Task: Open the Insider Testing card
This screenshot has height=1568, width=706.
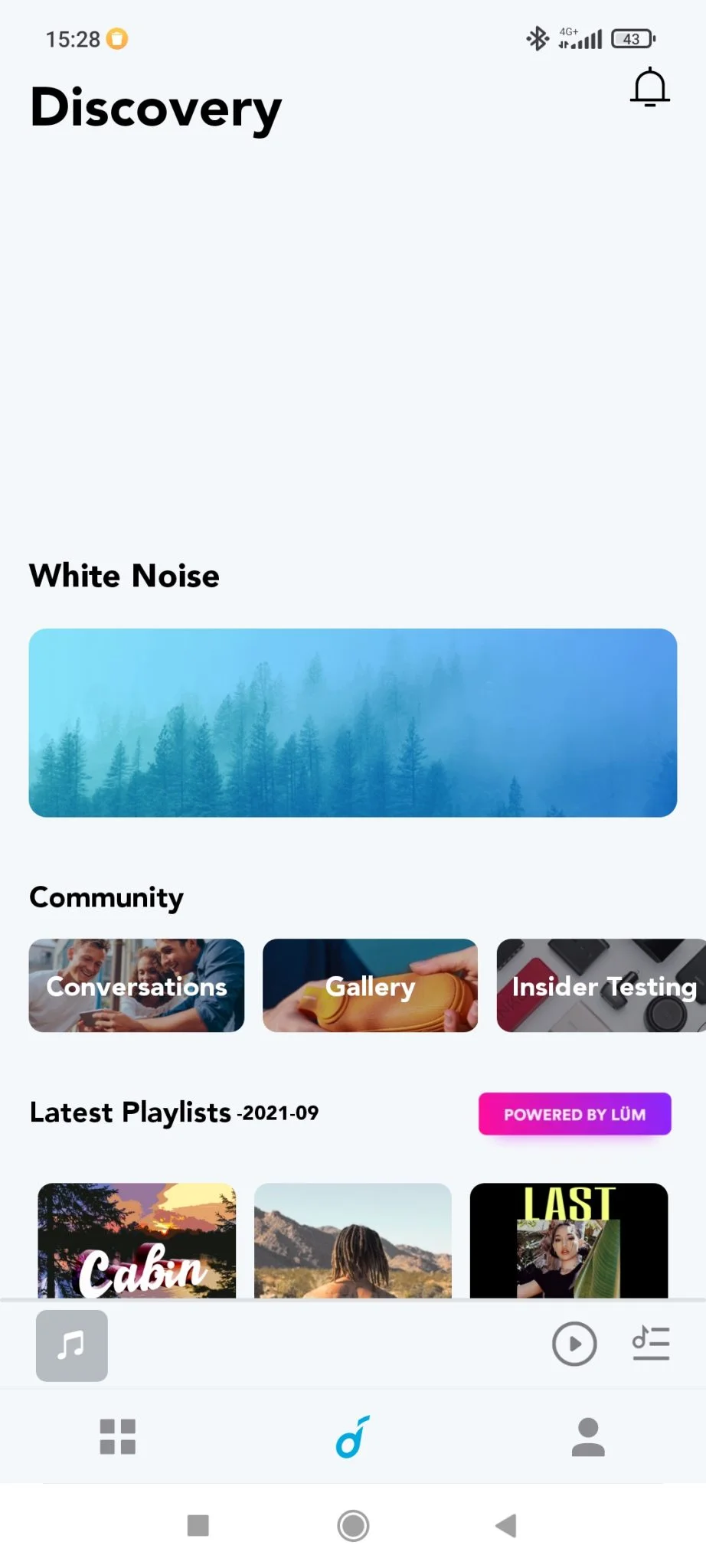Action: coord(601,985)
